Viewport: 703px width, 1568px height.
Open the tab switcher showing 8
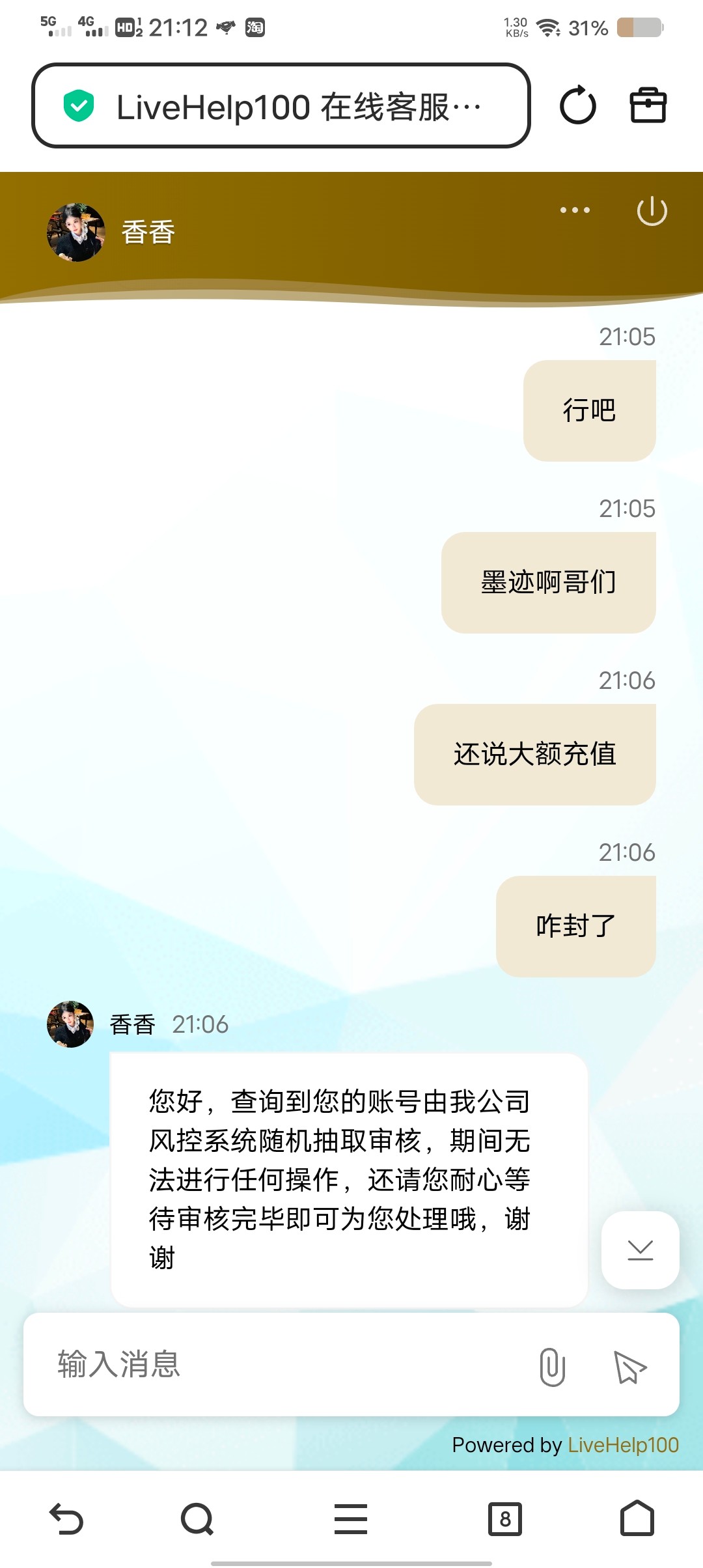point(507,1517)
